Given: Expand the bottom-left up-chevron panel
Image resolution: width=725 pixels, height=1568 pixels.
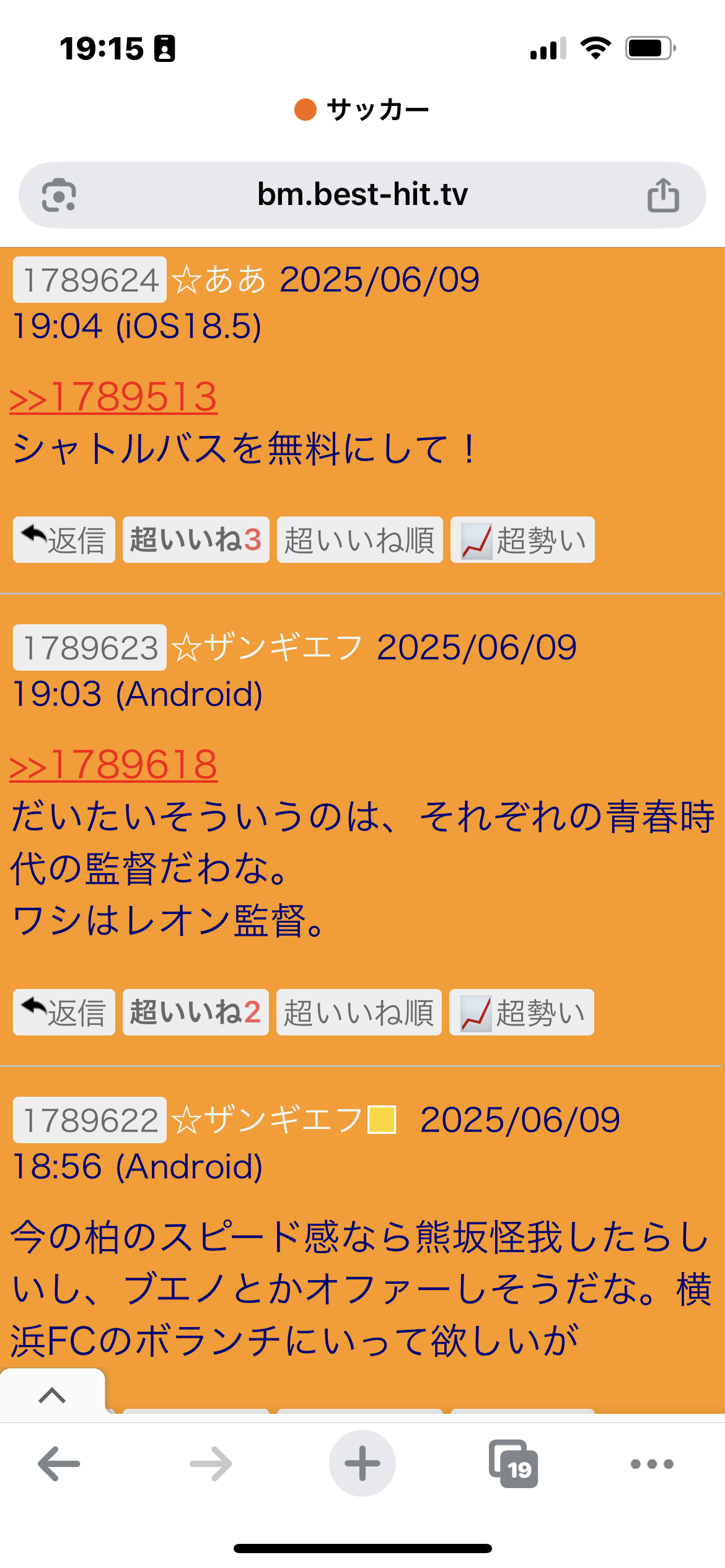Looking at the screenshot, I should click(x=52, y=1396).
